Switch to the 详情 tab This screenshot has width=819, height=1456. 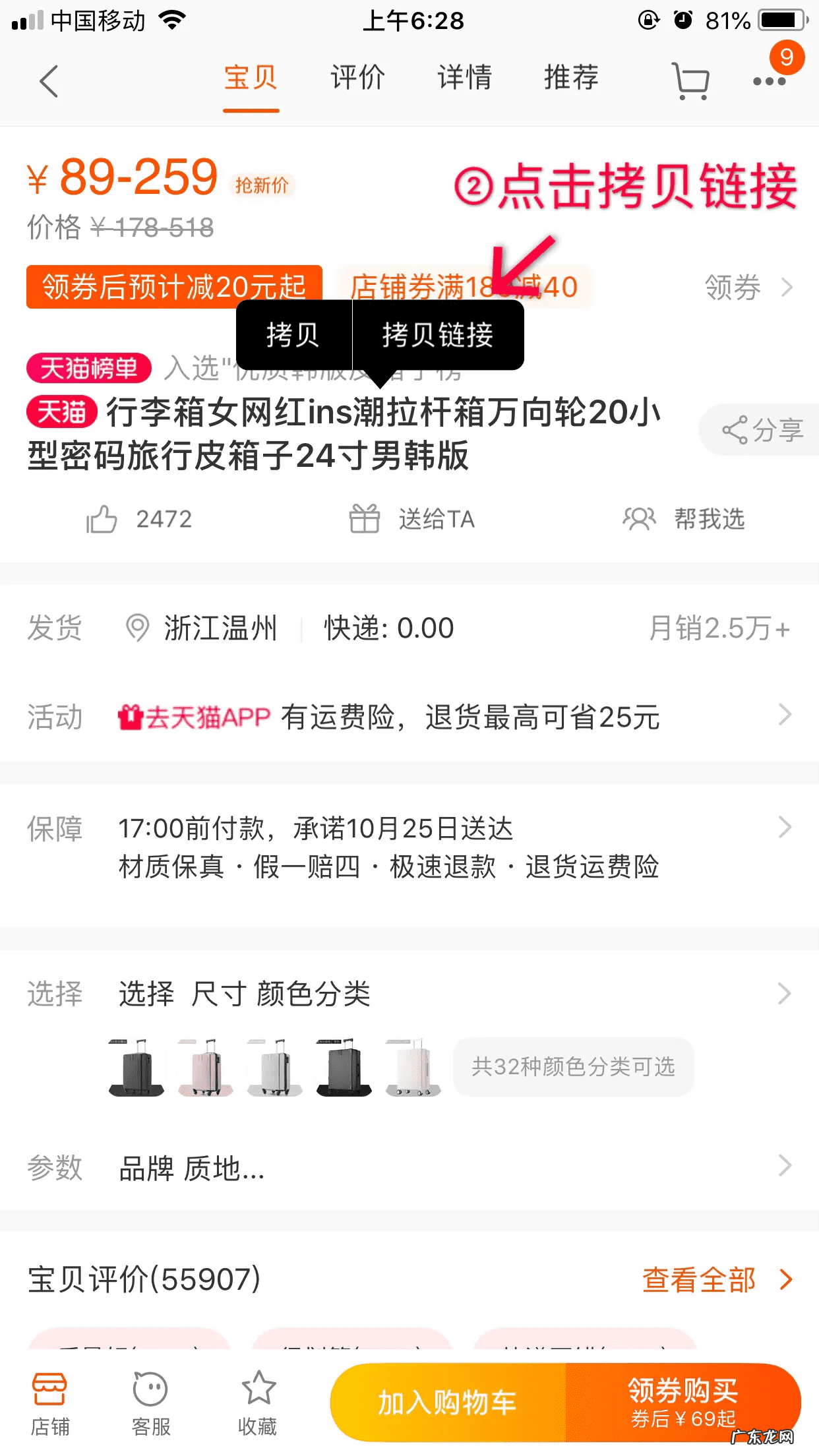[464, 78]
